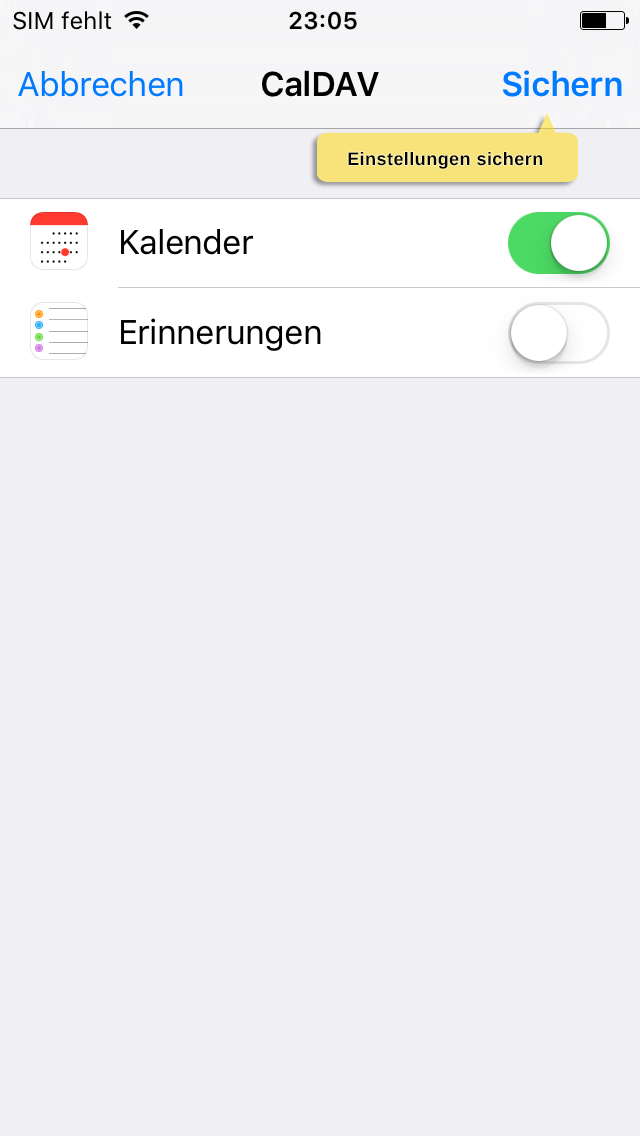Viewport: 640px width, 1136px height.
Task: Save the CalDAV account with Sichern
Action: pos(562,85)
